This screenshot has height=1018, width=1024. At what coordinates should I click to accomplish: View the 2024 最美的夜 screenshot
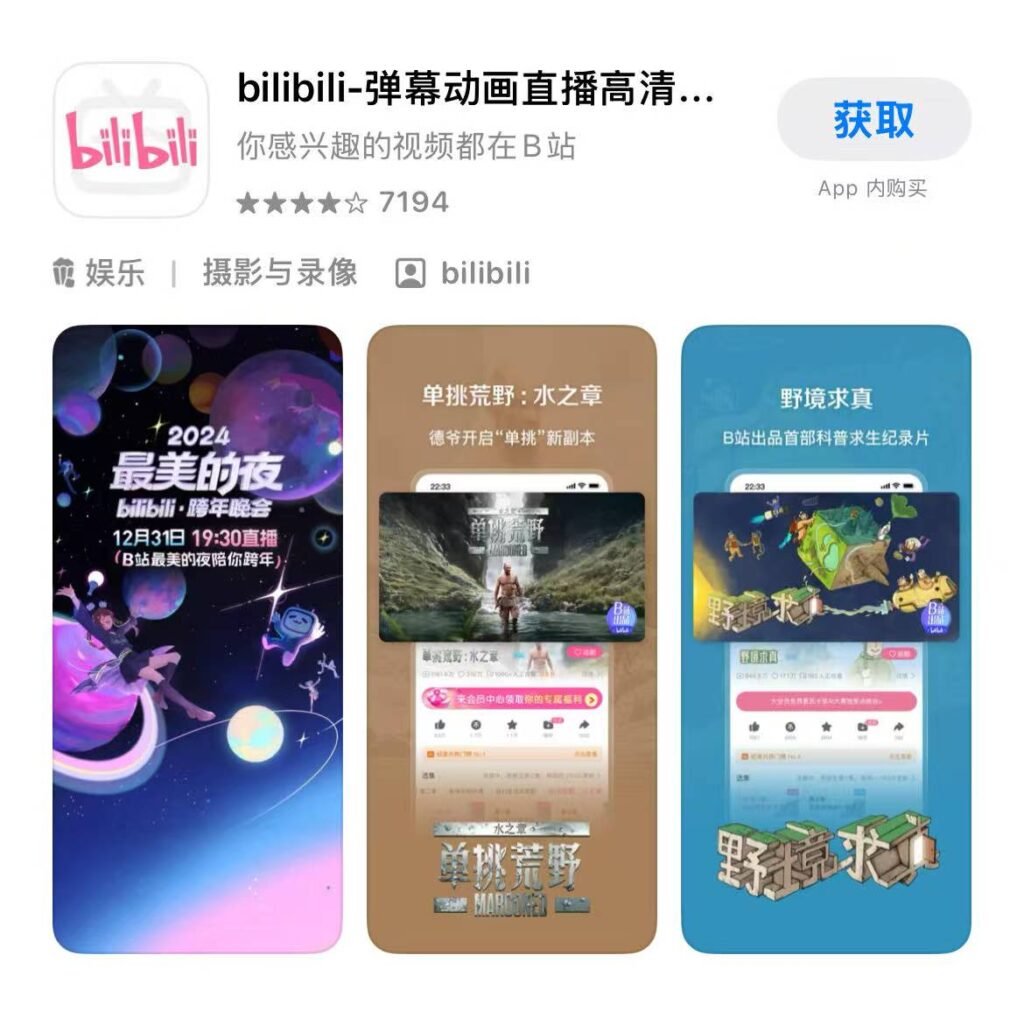[x=198, y=638]
